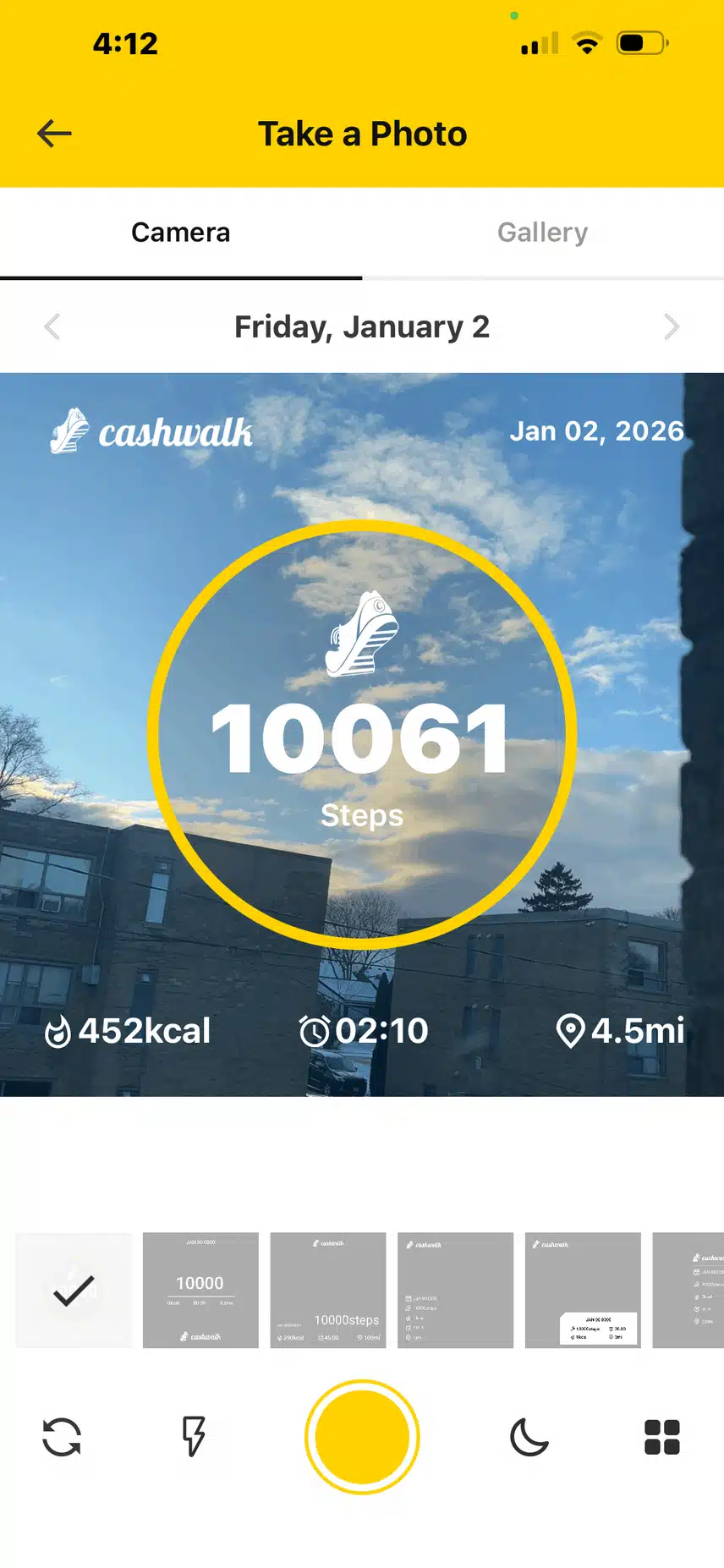Select the Camera tab
The width and height of the screenshot is (724, 1568).
[180, 233]
